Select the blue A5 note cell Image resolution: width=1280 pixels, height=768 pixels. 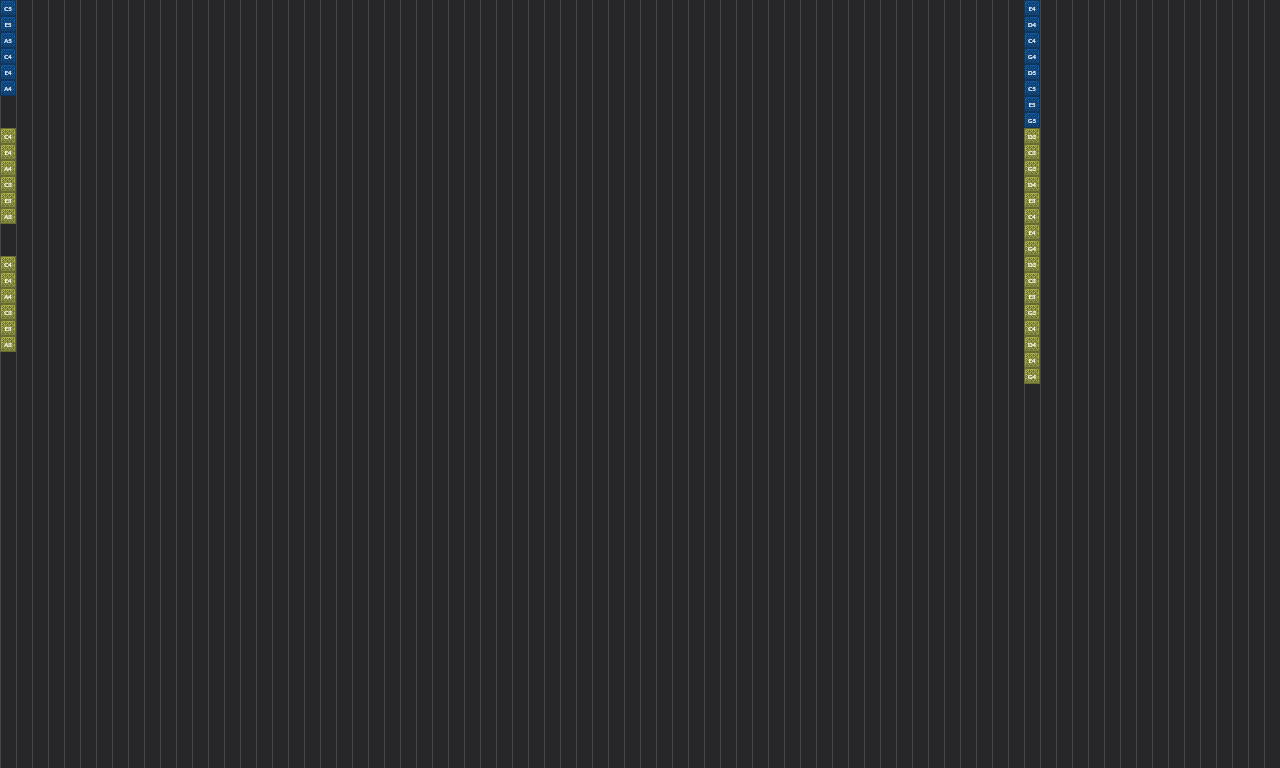(x=8, y=41)
